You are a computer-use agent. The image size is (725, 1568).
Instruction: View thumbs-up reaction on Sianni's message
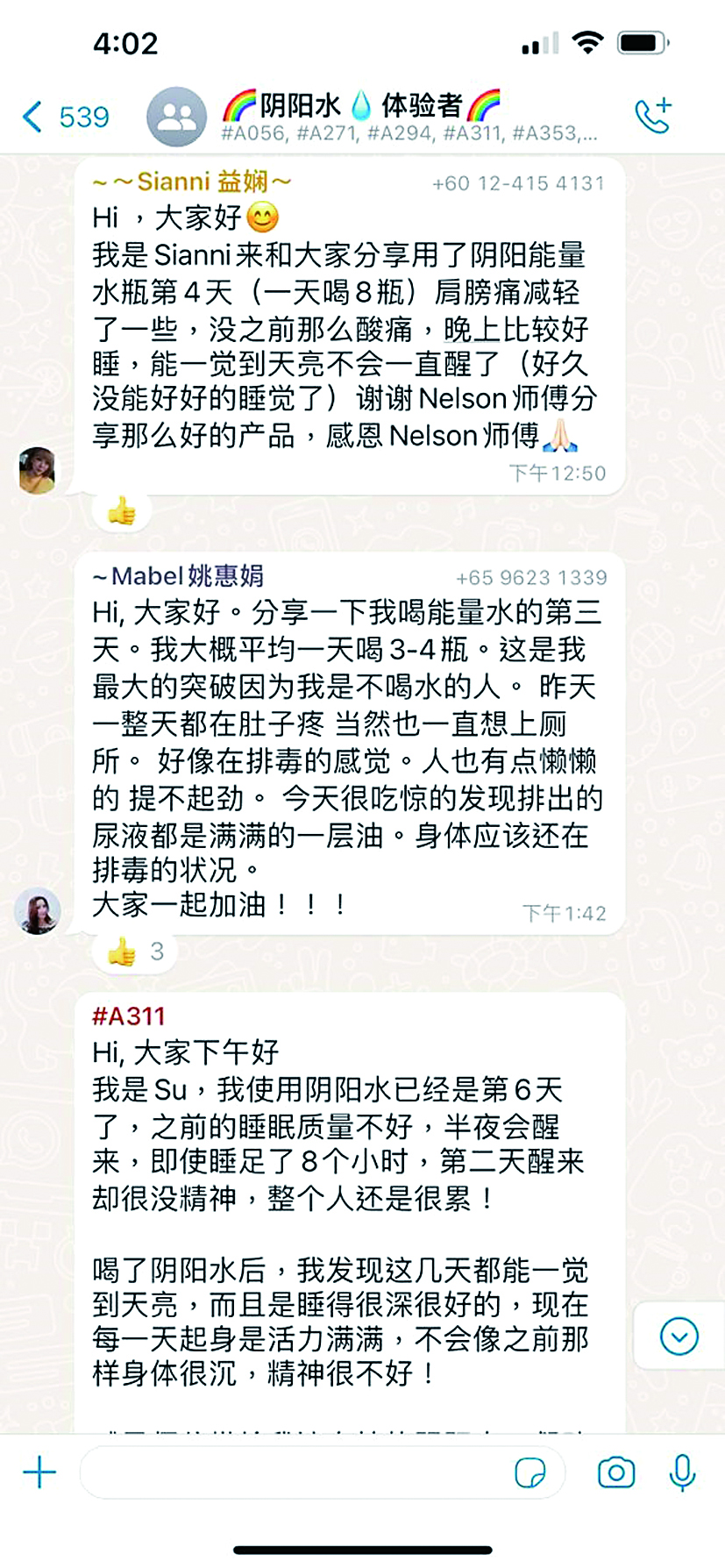point(122,511)
